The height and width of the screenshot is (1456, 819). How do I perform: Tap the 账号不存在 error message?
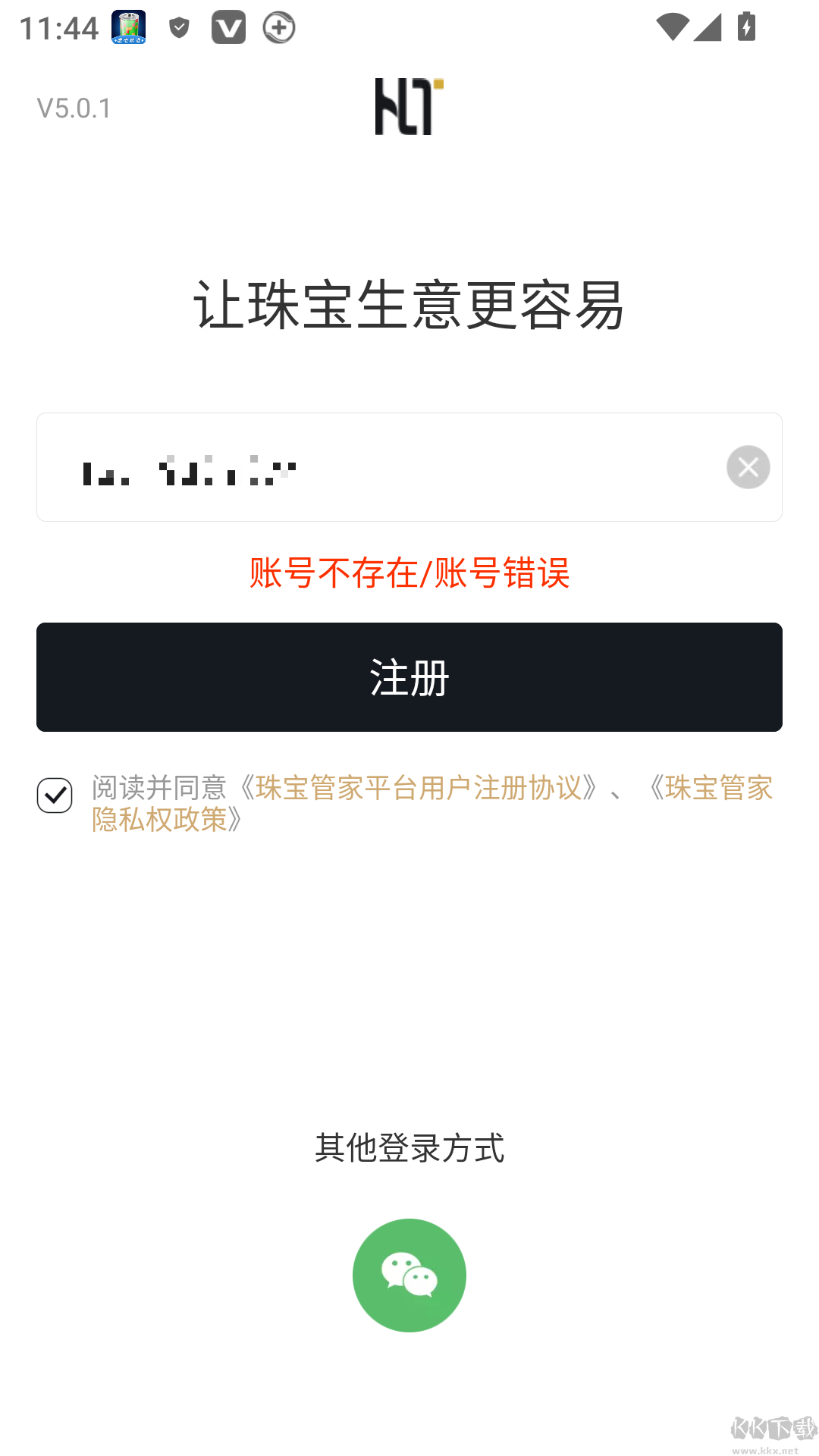(409, 573)
